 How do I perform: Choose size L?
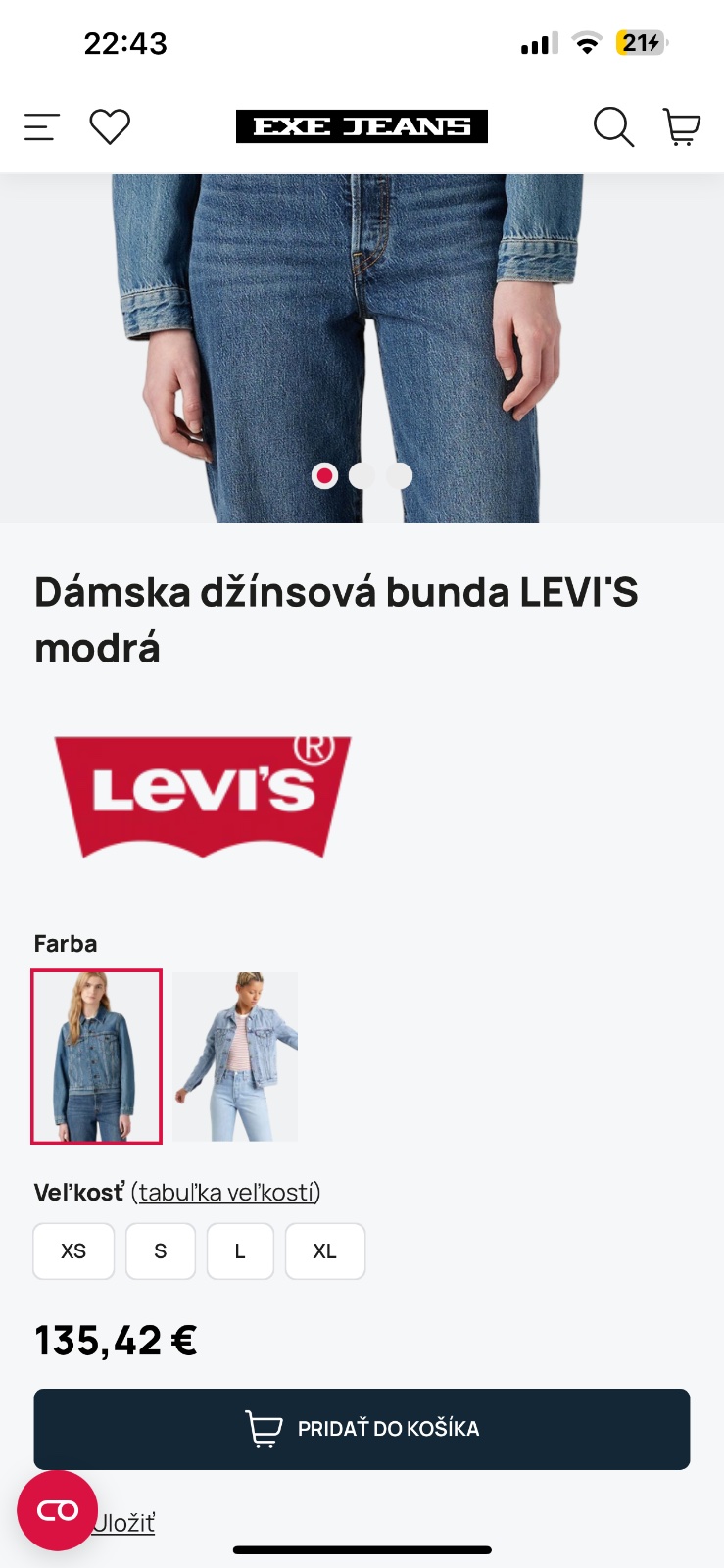point(240,1250)
